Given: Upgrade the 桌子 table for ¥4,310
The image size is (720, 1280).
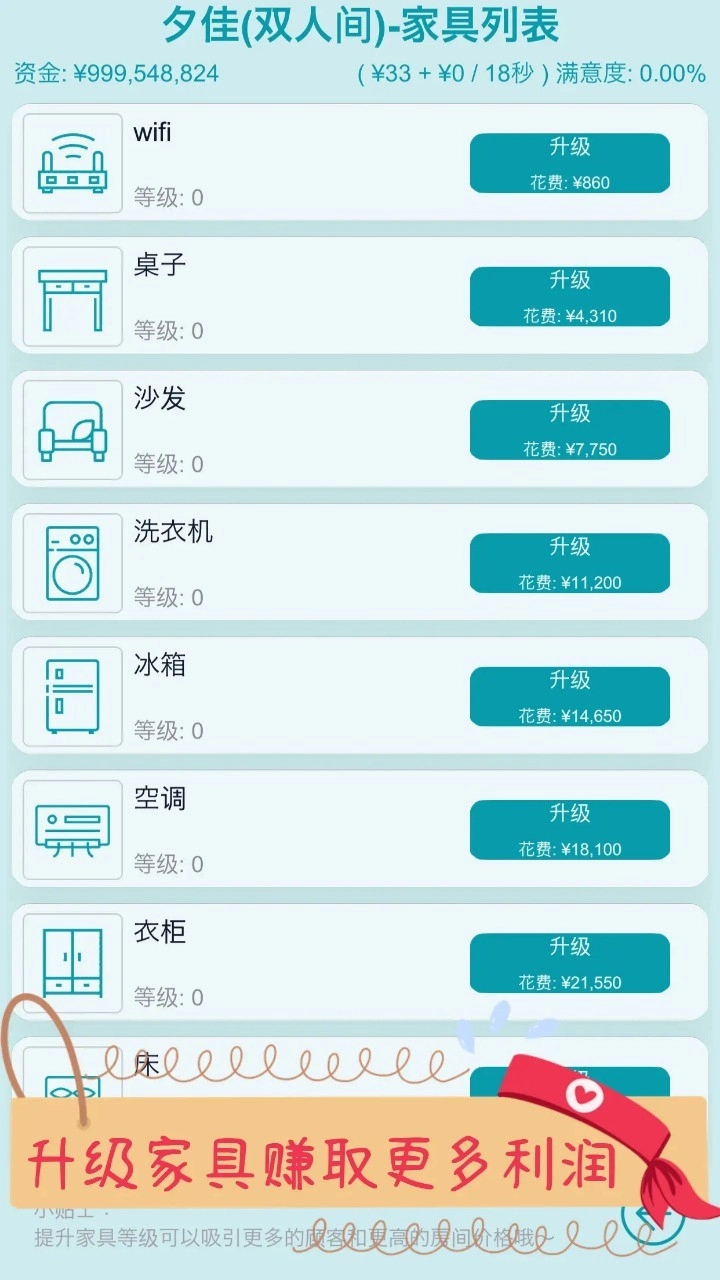Looking at the screenshot, I should point(570,296).
